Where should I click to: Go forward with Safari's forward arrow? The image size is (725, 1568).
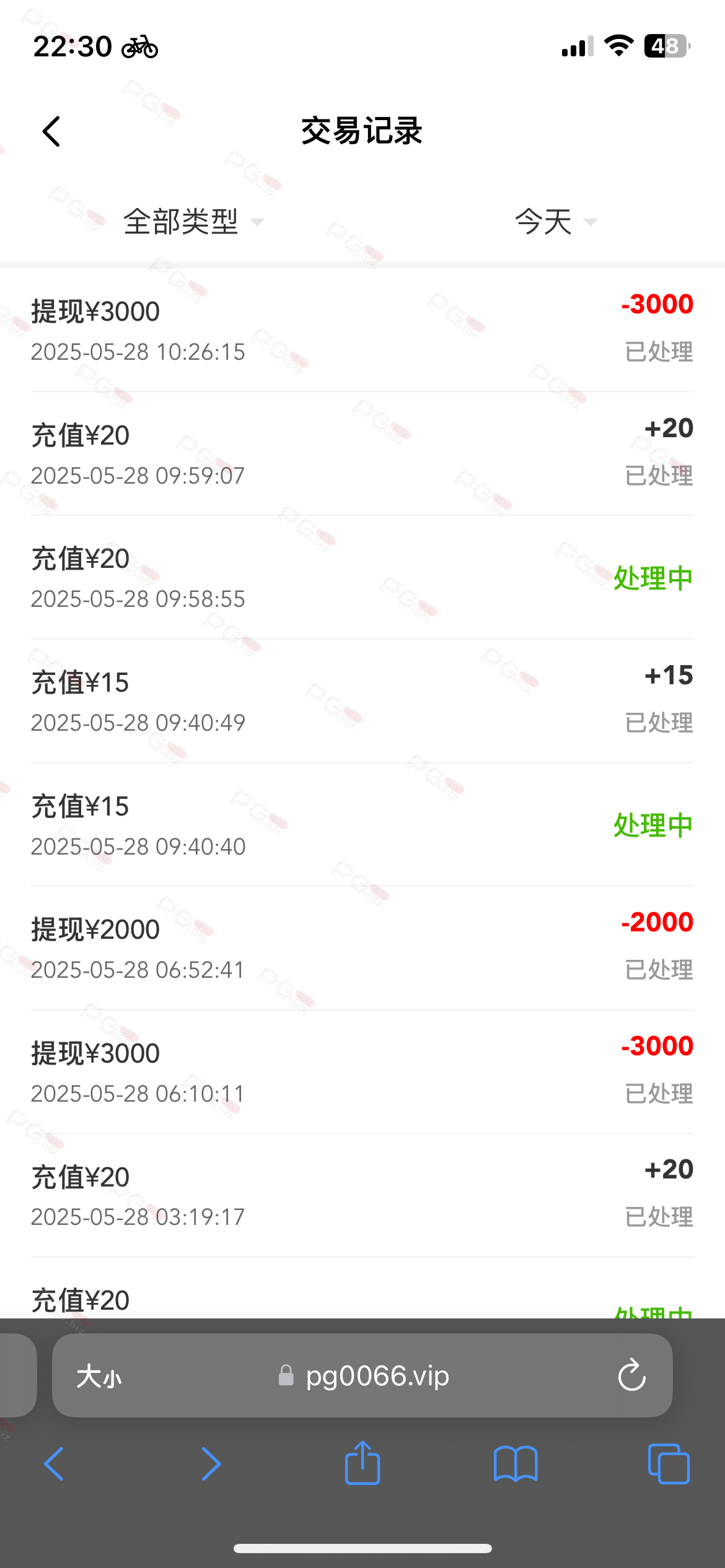pyautogui.click(x=211, y=1464)
